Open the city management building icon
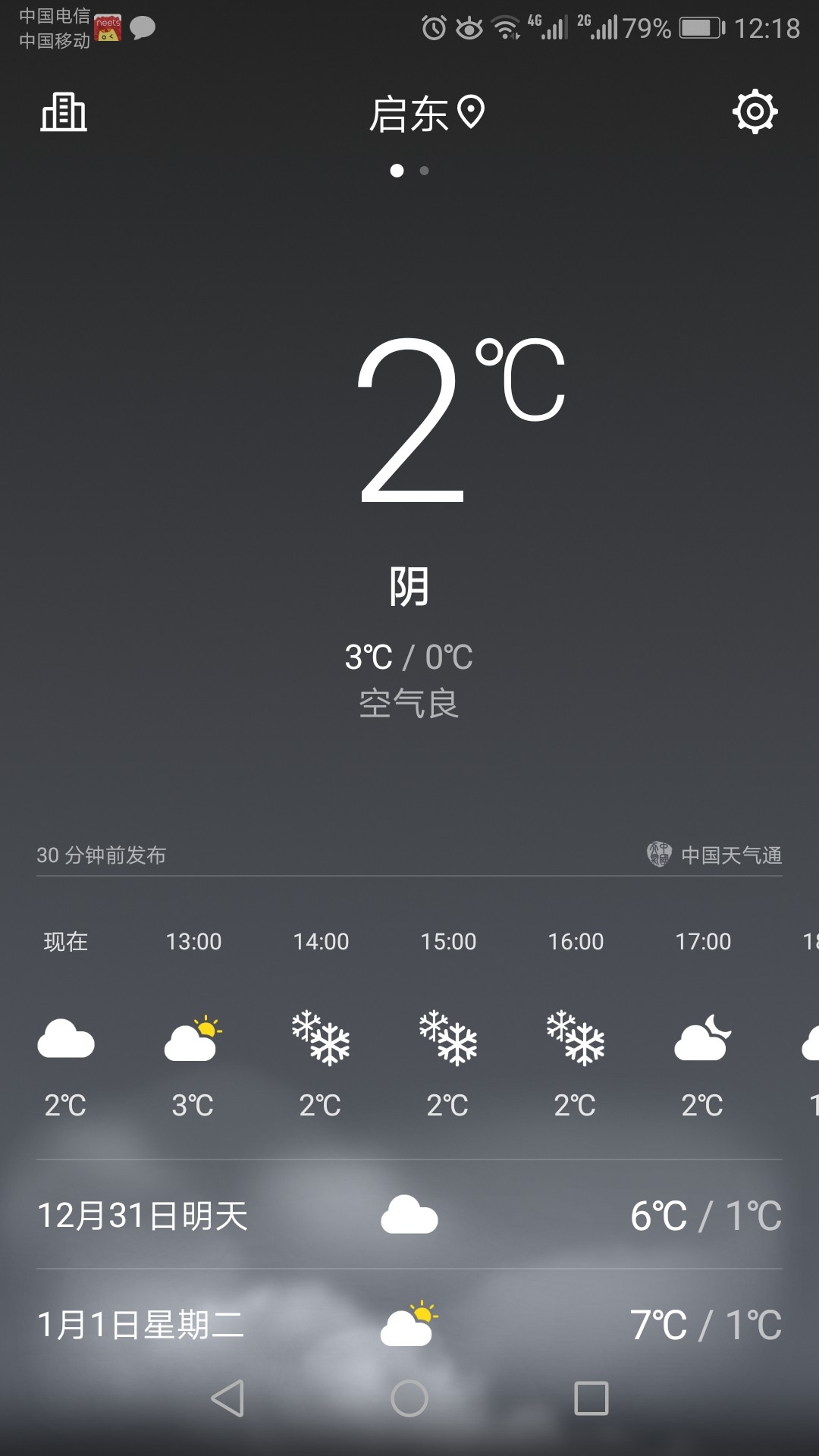Image resolution: width=819 pixels, height=1456 pixels. (64, 112)
